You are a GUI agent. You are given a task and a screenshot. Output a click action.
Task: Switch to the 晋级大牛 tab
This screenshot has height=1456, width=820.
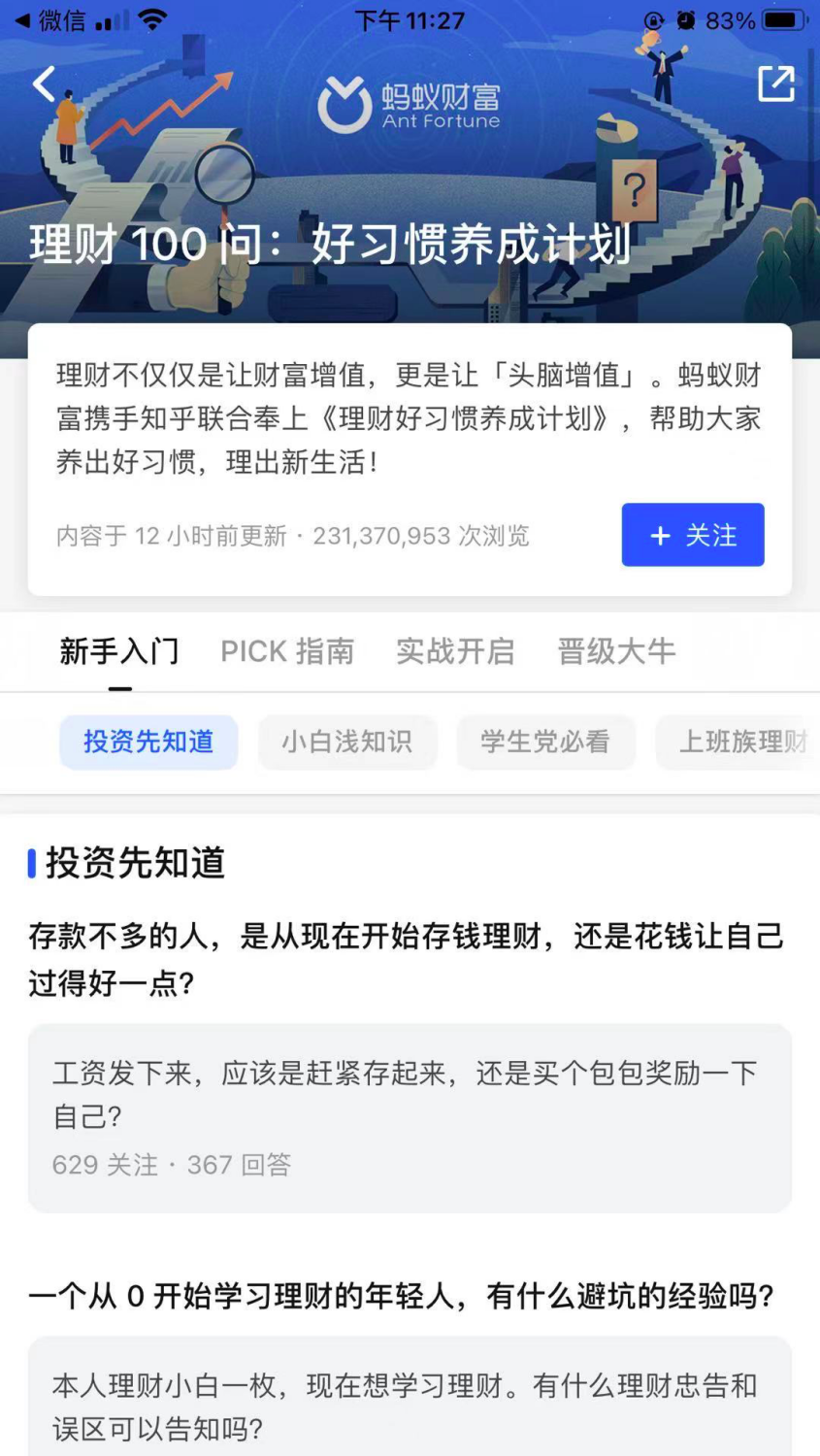[x=616, y=651]
